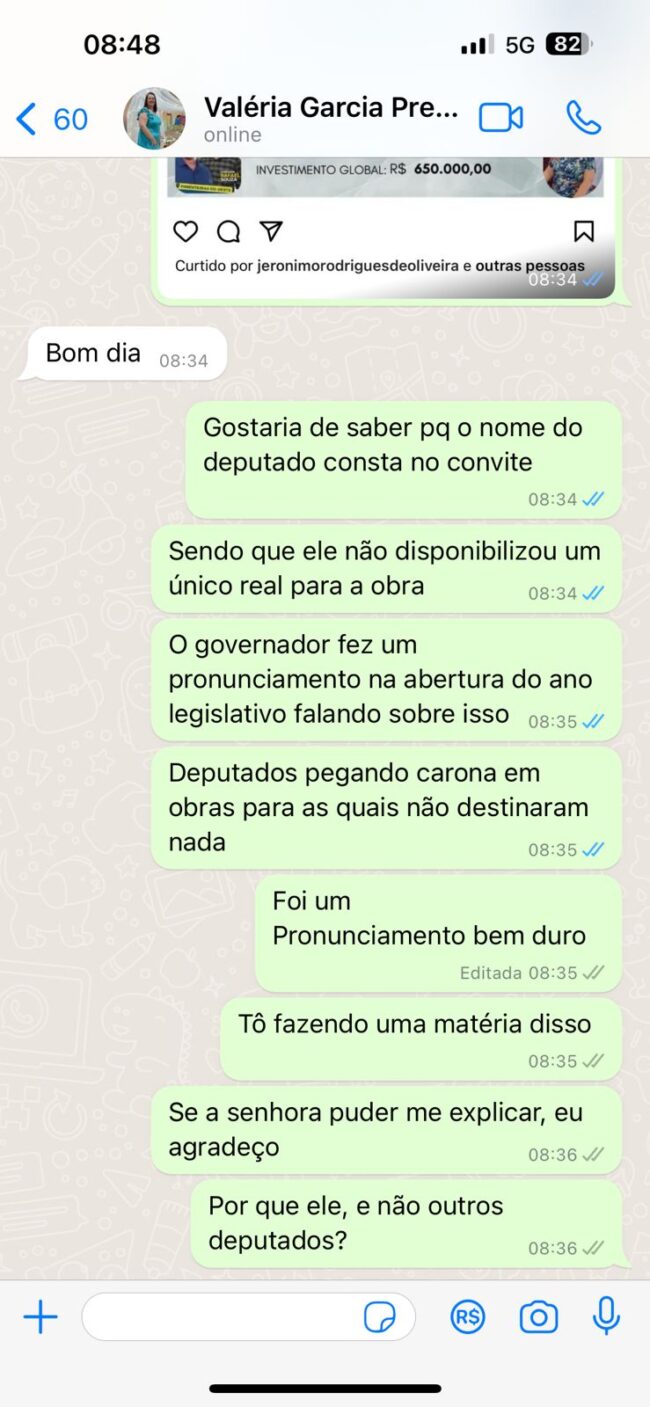Open the R$ payment option
The width and height of the screenshot is (650, 1407).
point(467,1317)
